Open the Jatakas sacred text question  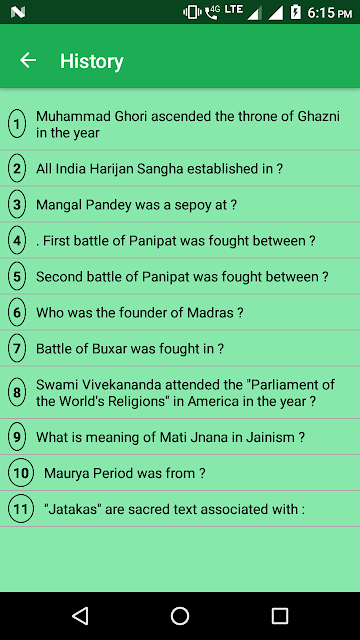pyautogui.click(x=180, y=509)
